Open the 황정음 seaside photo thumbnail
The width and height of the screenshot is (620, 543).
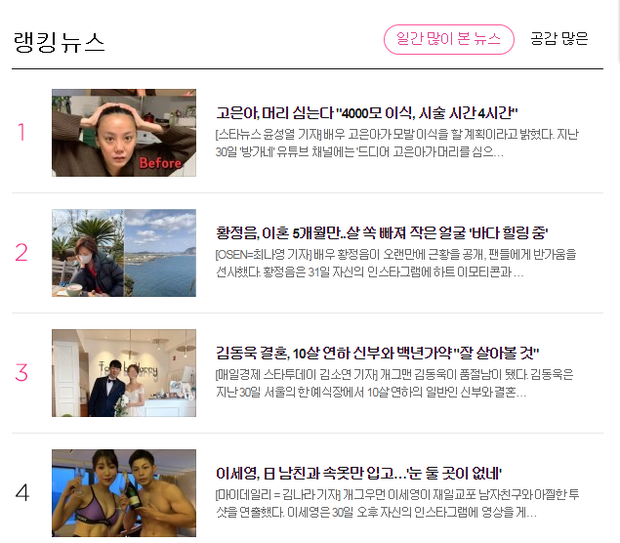pos(124,253)
